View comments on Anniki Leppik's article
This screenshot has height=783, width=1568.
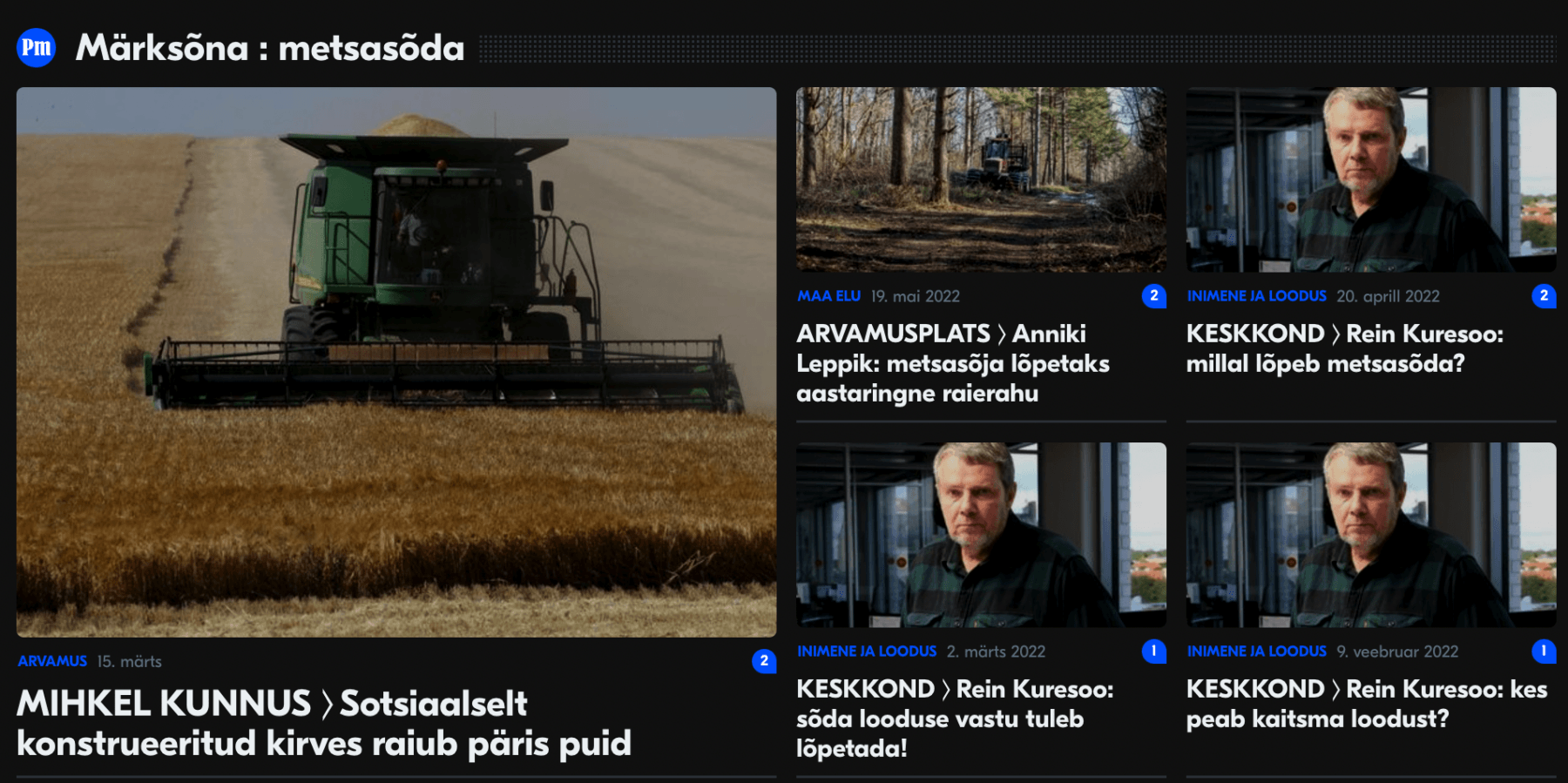(1154, 296)
